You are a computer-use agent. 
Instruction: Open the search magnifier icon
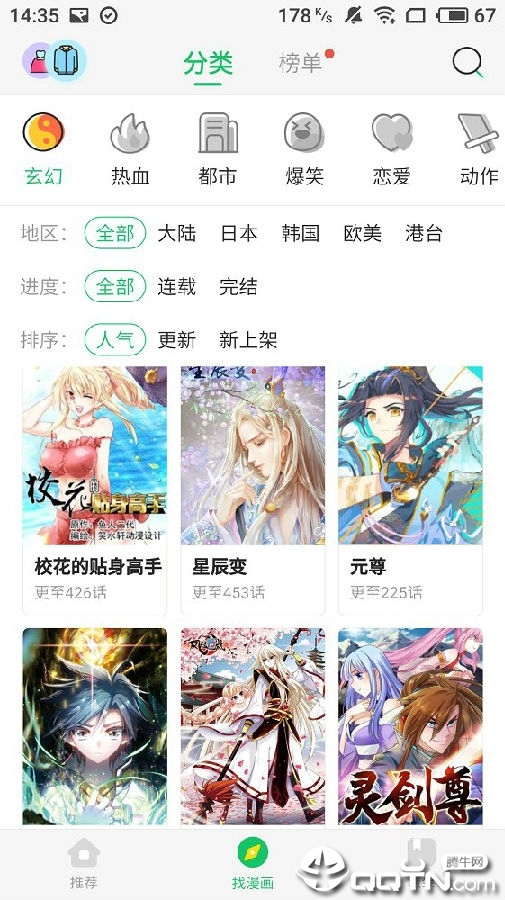tap(467, 62)
